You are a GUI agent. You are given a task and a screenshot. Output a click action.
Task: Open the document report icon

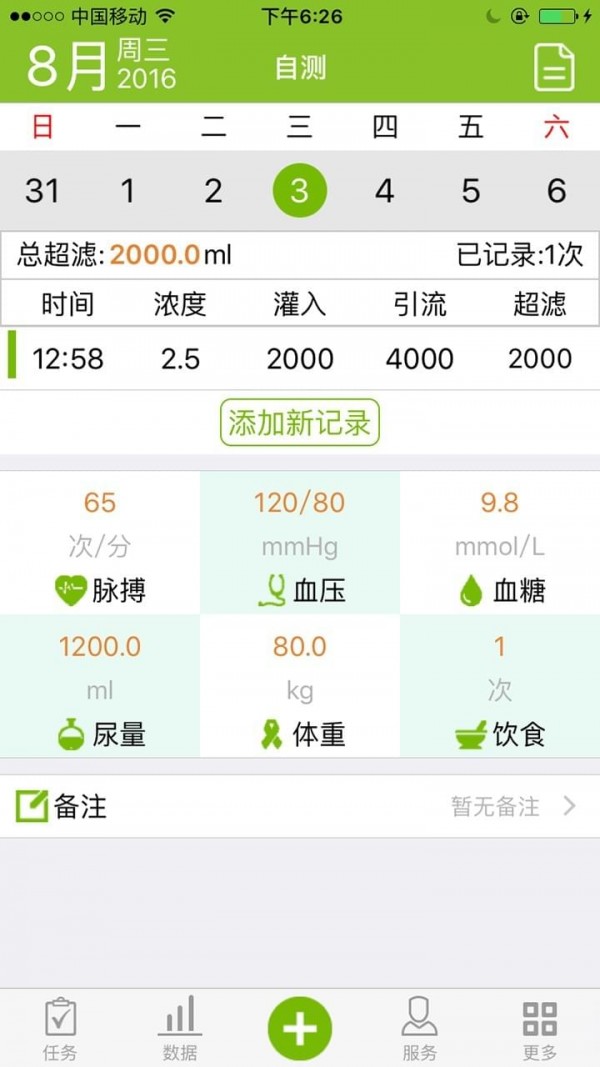(554, 67)
